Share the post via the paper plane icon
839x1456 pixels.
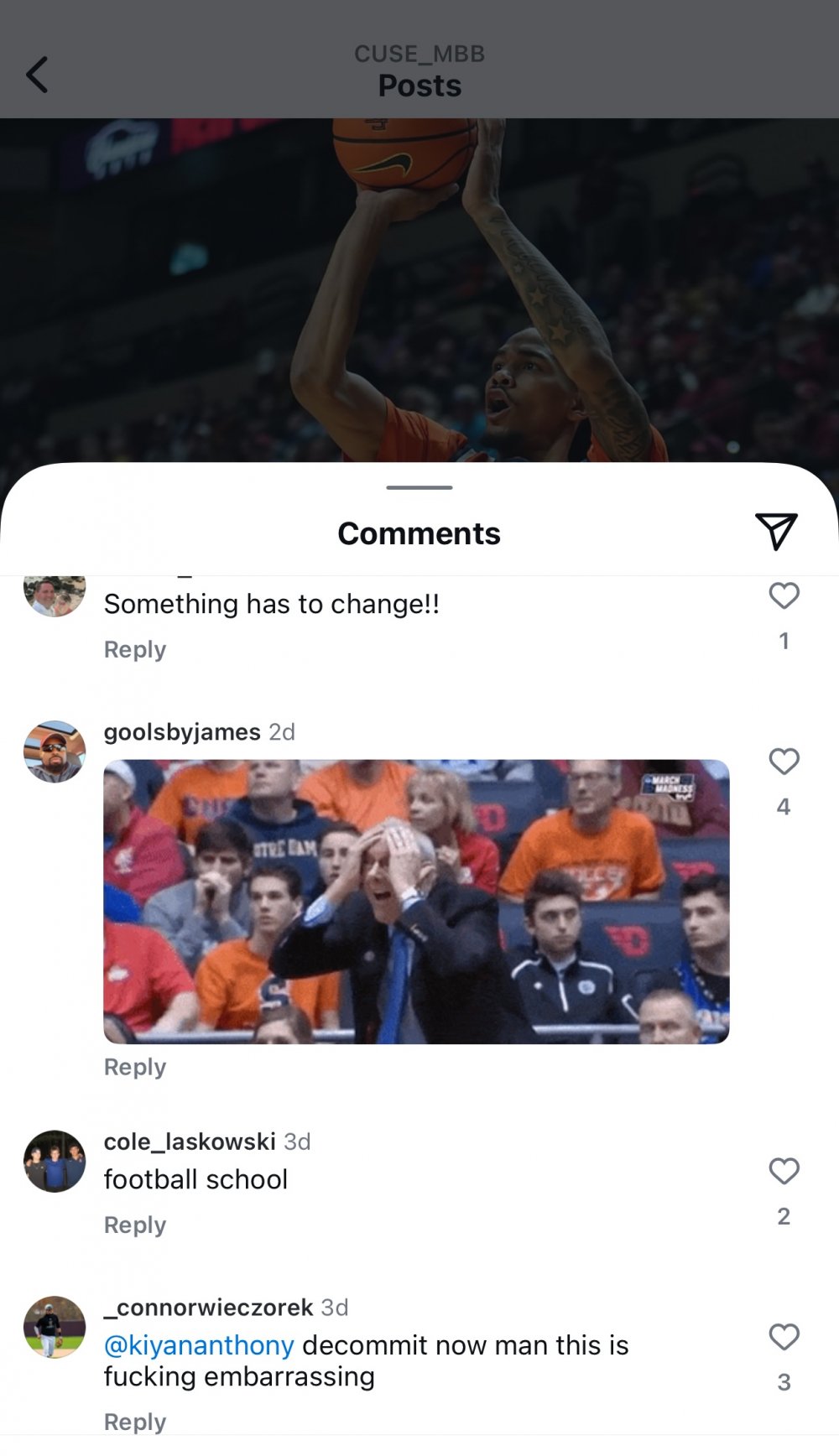[776, 532]
